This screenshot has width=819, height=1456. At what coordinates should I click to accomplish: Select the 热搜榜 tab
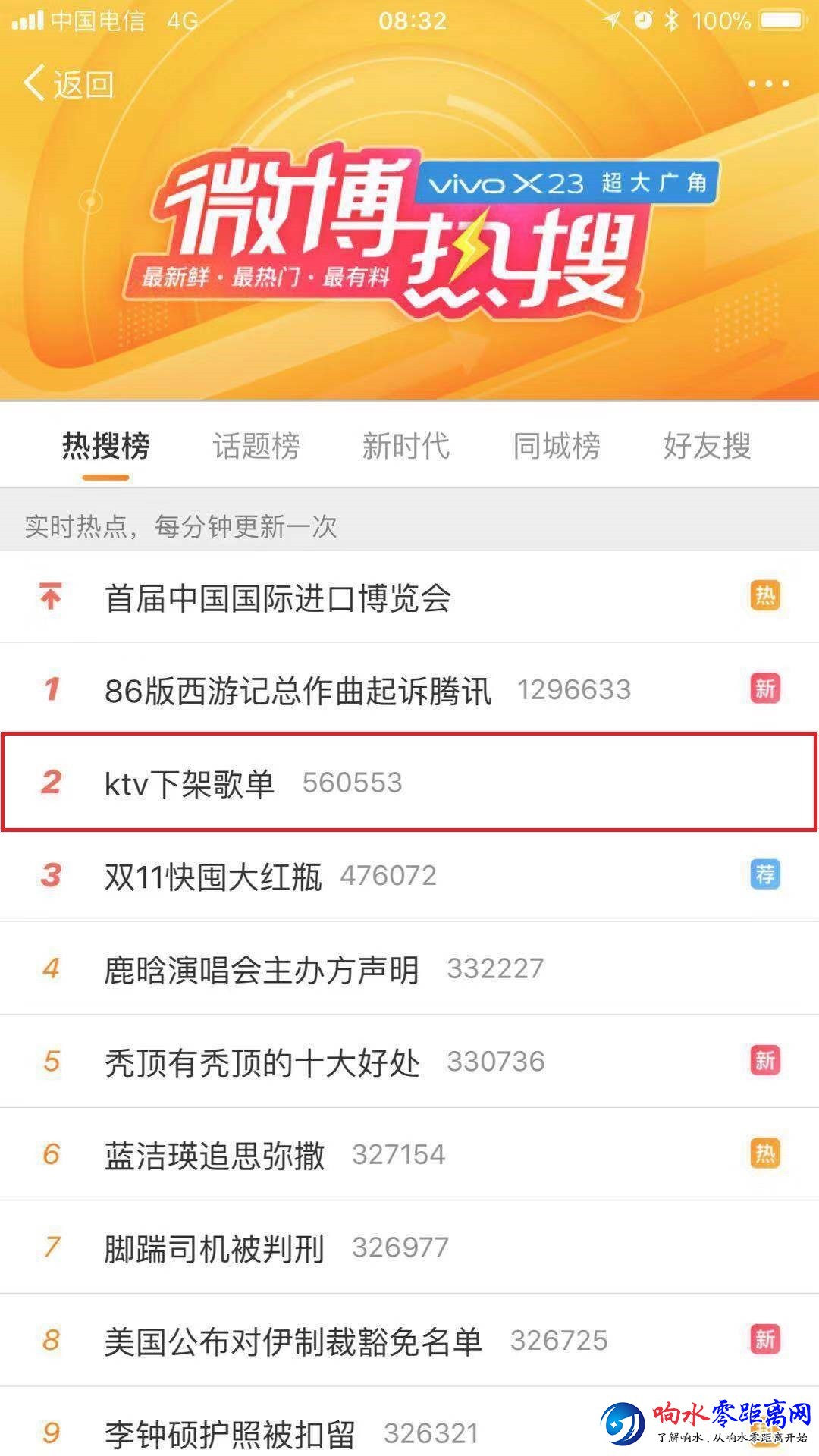point(106,445)
